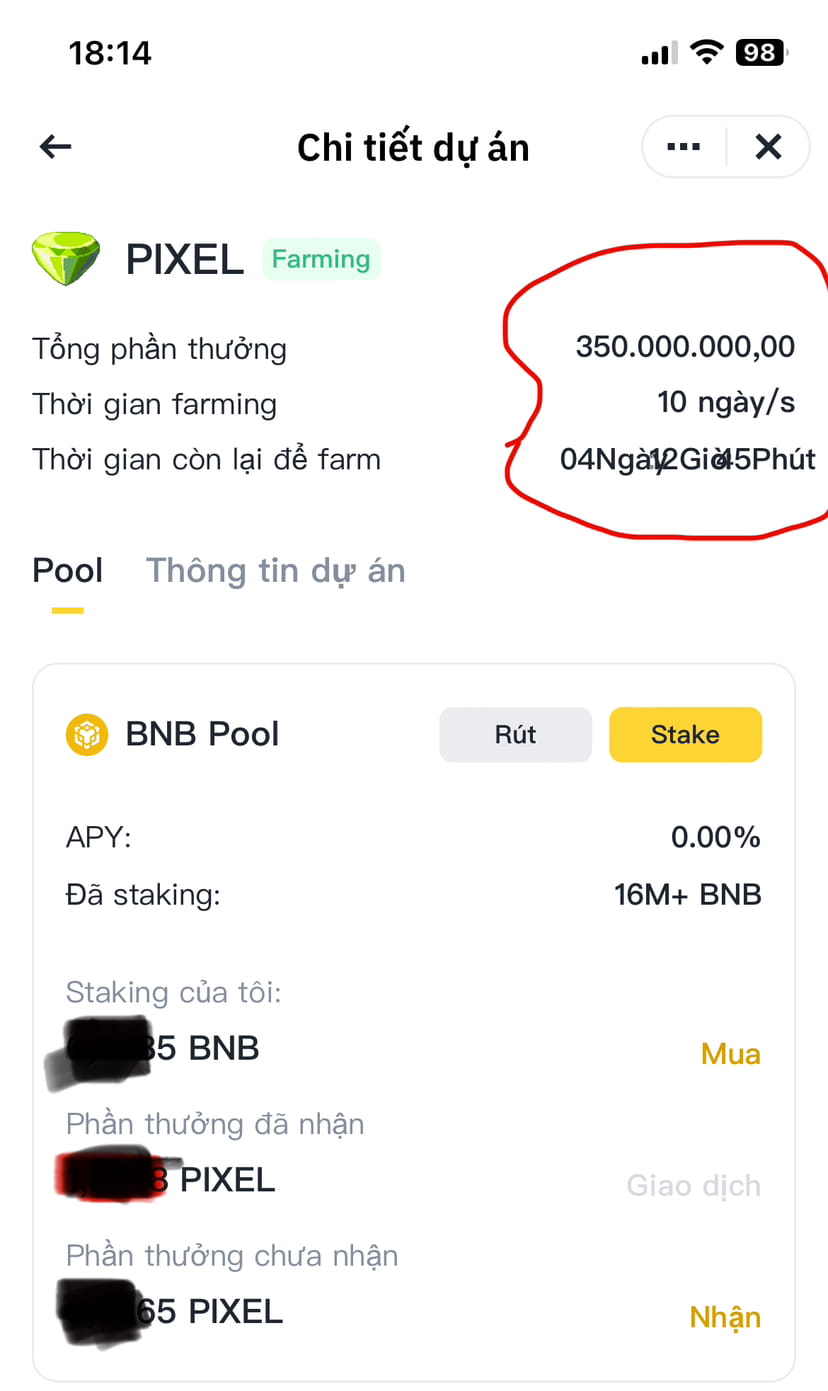
Task: Close the project detail page with X
Action: point(768,146)
